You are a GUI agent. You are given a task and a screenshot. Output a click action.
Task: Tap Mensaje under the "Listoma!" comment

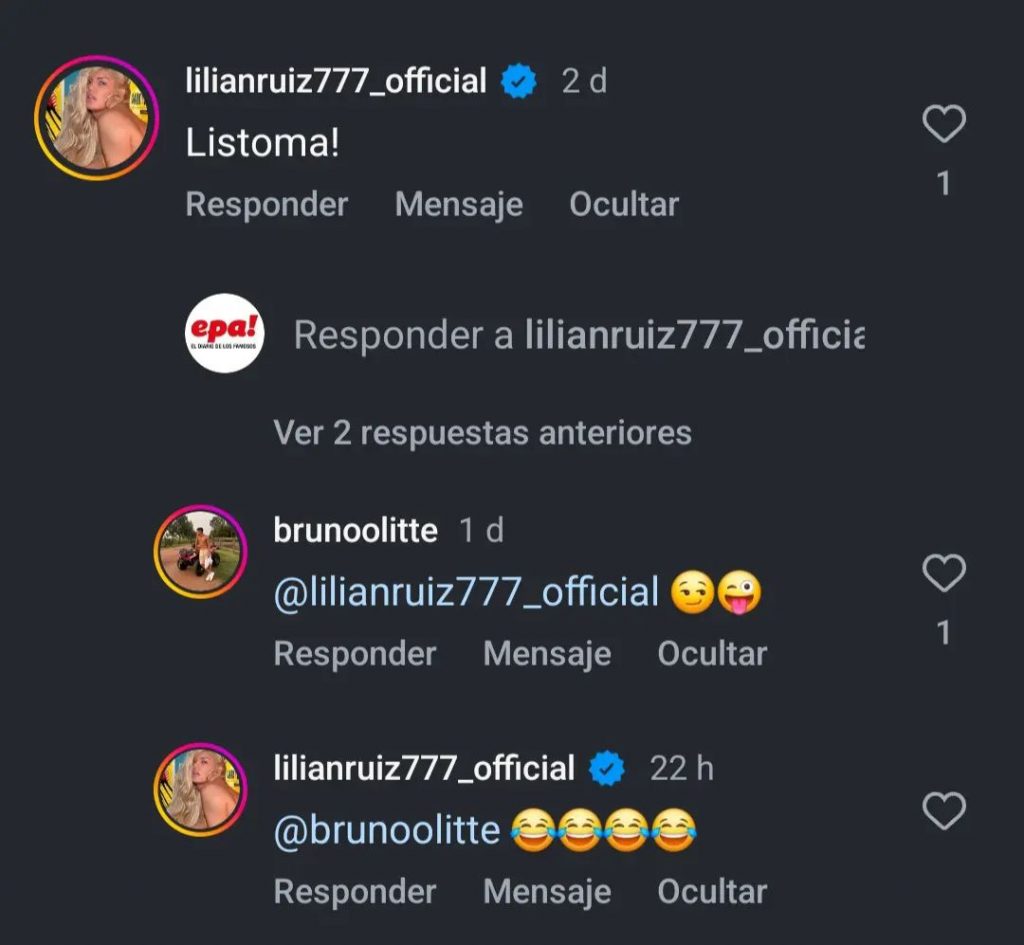(458, 204)
